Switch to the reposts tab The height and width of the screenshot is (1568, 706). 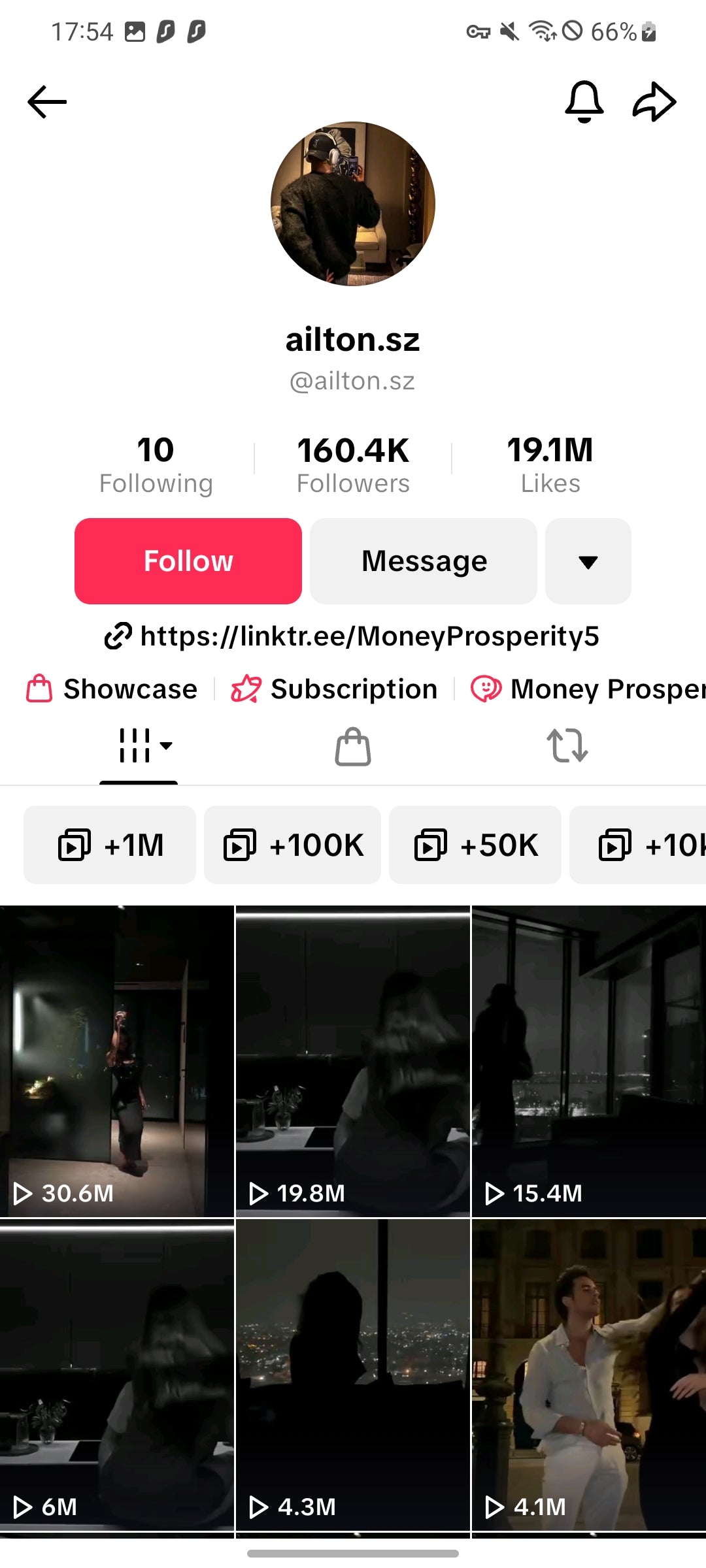coord(567,746)
